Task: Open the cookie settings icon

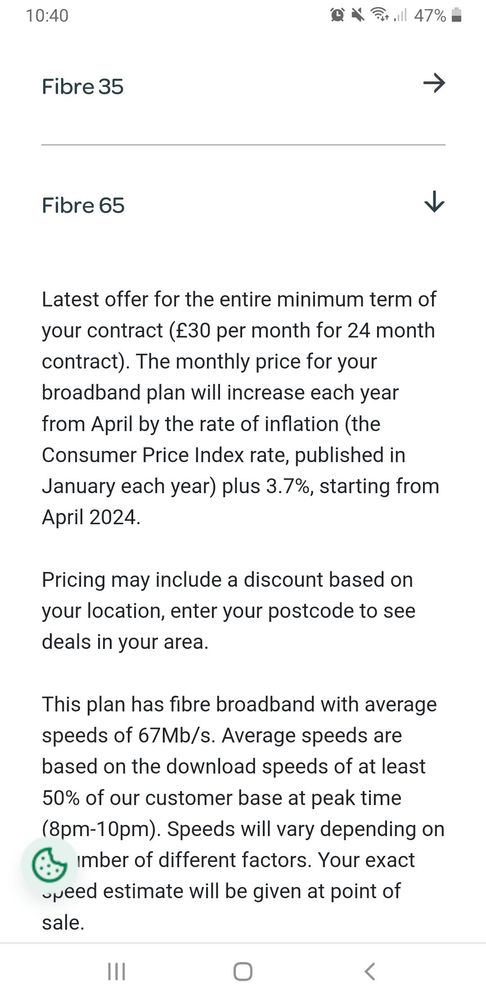Action: 50,864
